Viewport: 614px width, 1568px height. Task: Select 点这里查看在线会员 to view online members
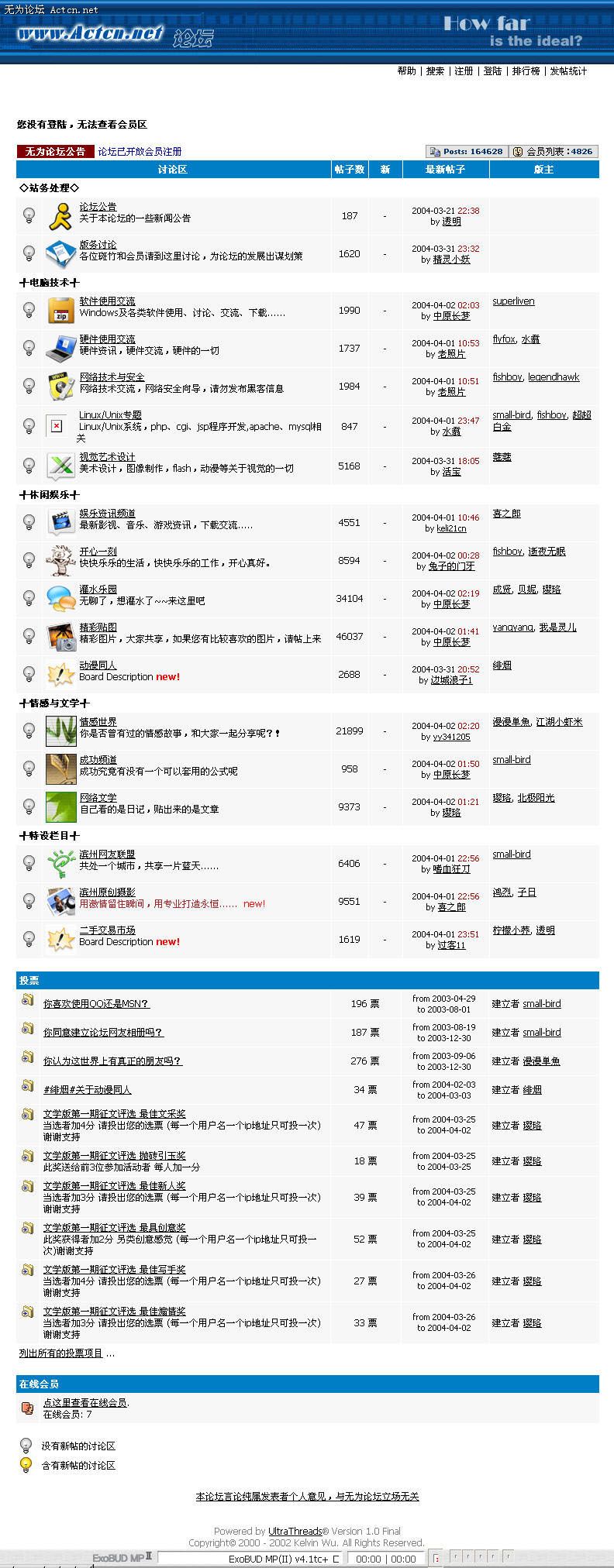85,1403
